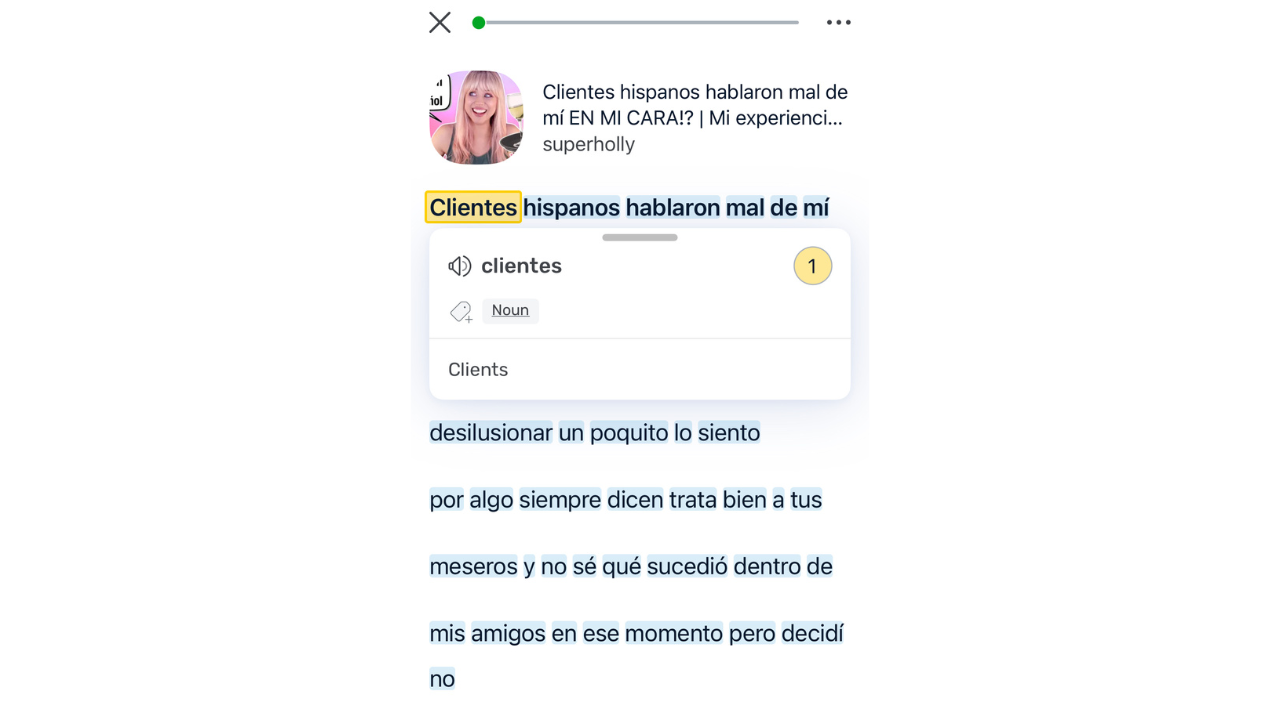Open the three-dot overflow menu
1280x720 pixels.
tap(838, 22)
